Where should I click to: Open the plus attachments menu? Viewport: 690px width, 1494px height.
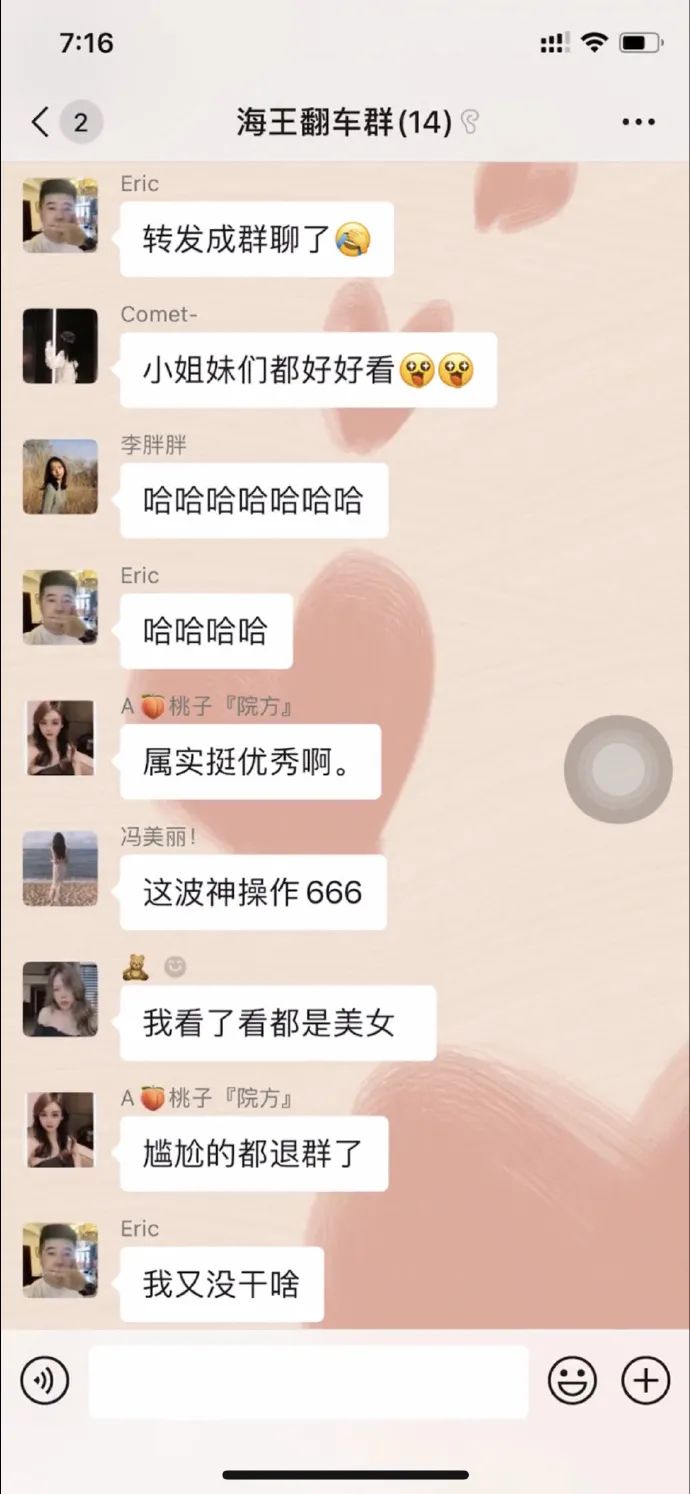coord(645,1381)
